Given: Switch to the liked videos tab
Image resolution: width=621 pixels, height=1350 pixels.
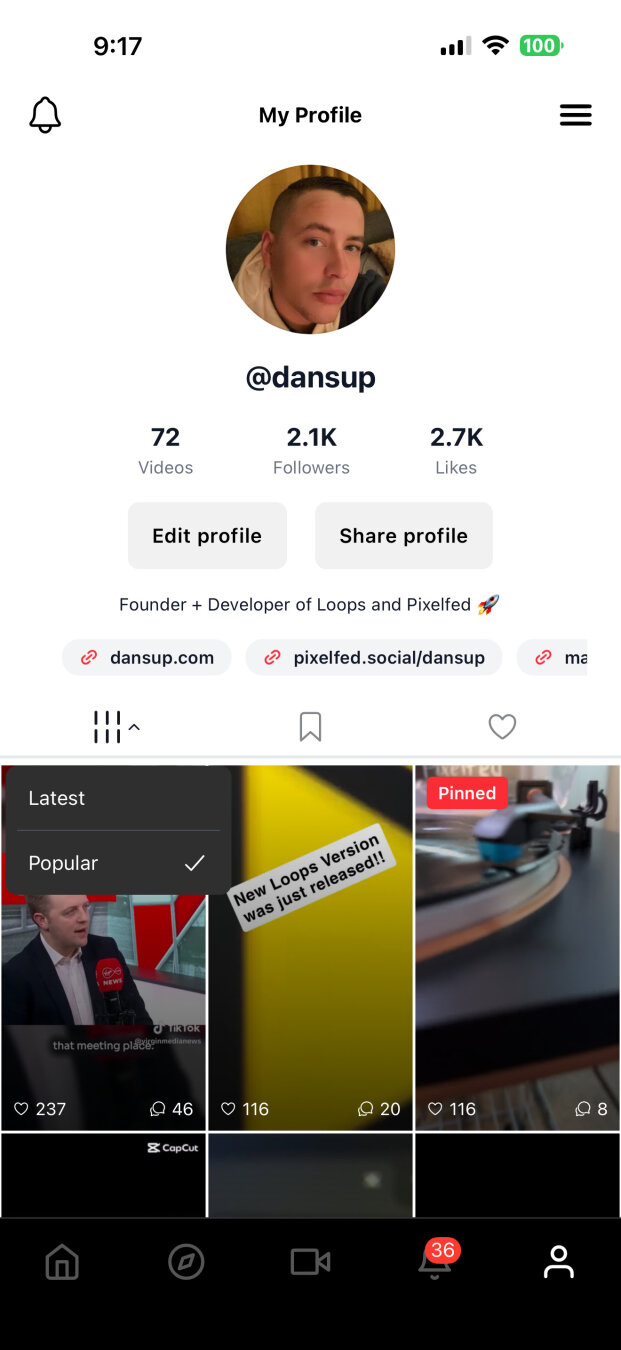Looking at the screenshot, I should [502, 727].
